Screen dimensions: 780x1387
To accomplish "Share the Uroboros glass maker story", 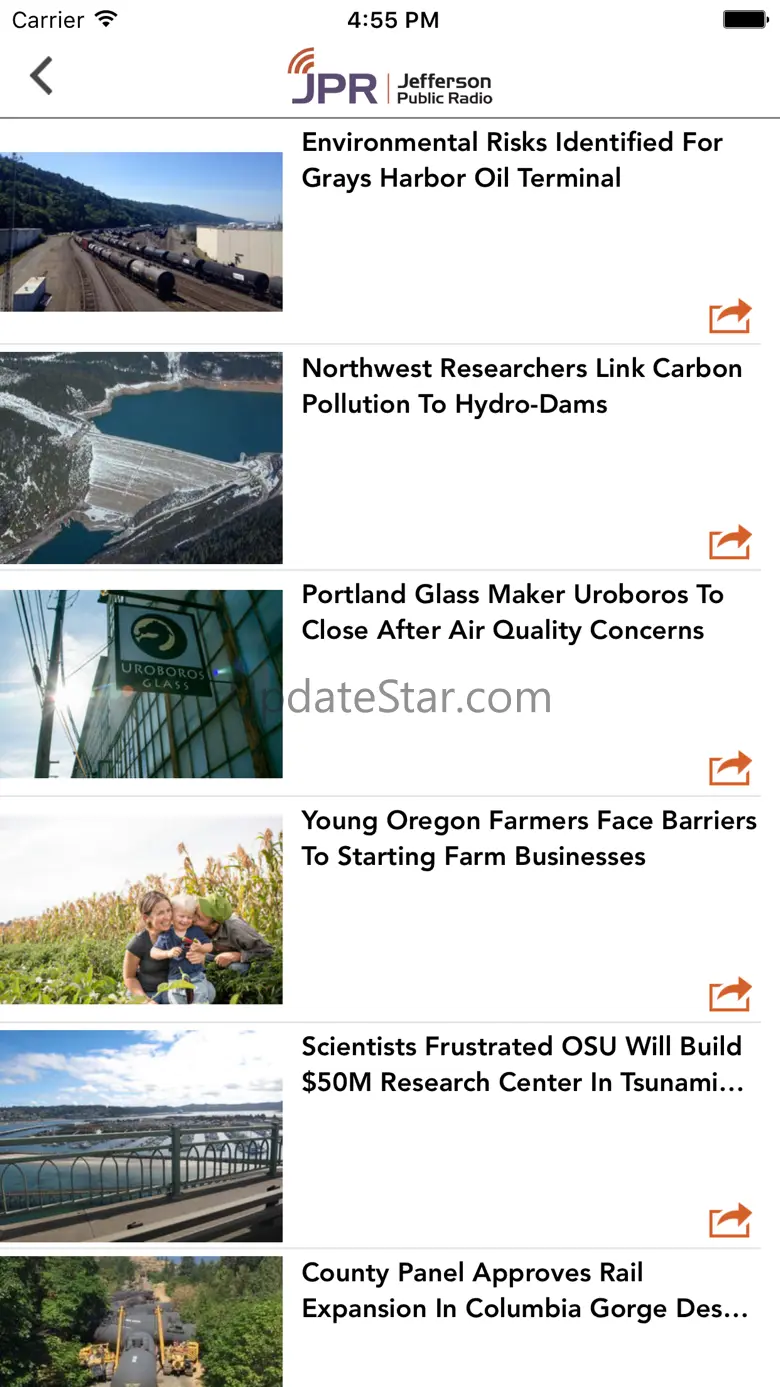I will coord(730,768).
